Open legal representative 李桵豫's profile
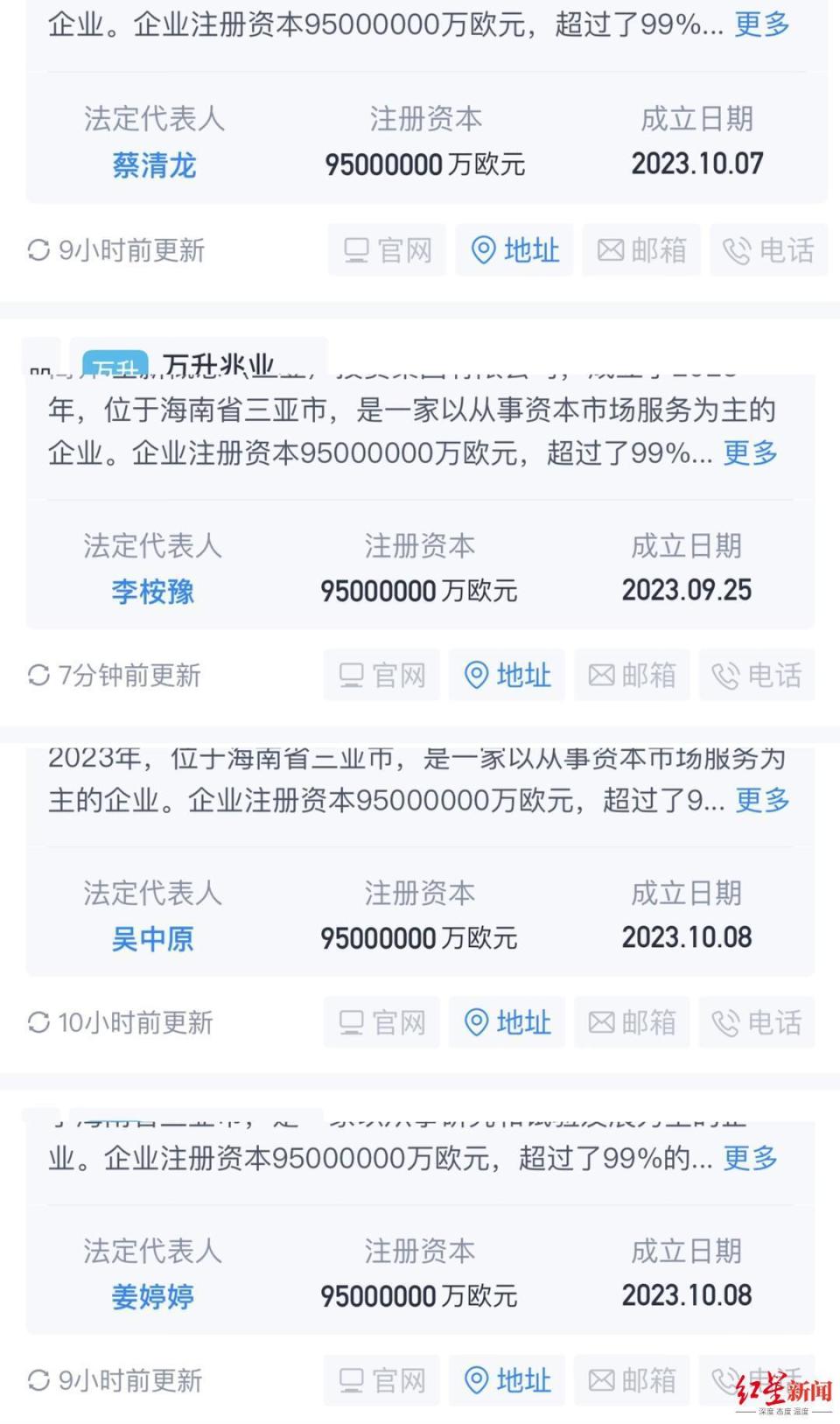 tap(151, 592)
